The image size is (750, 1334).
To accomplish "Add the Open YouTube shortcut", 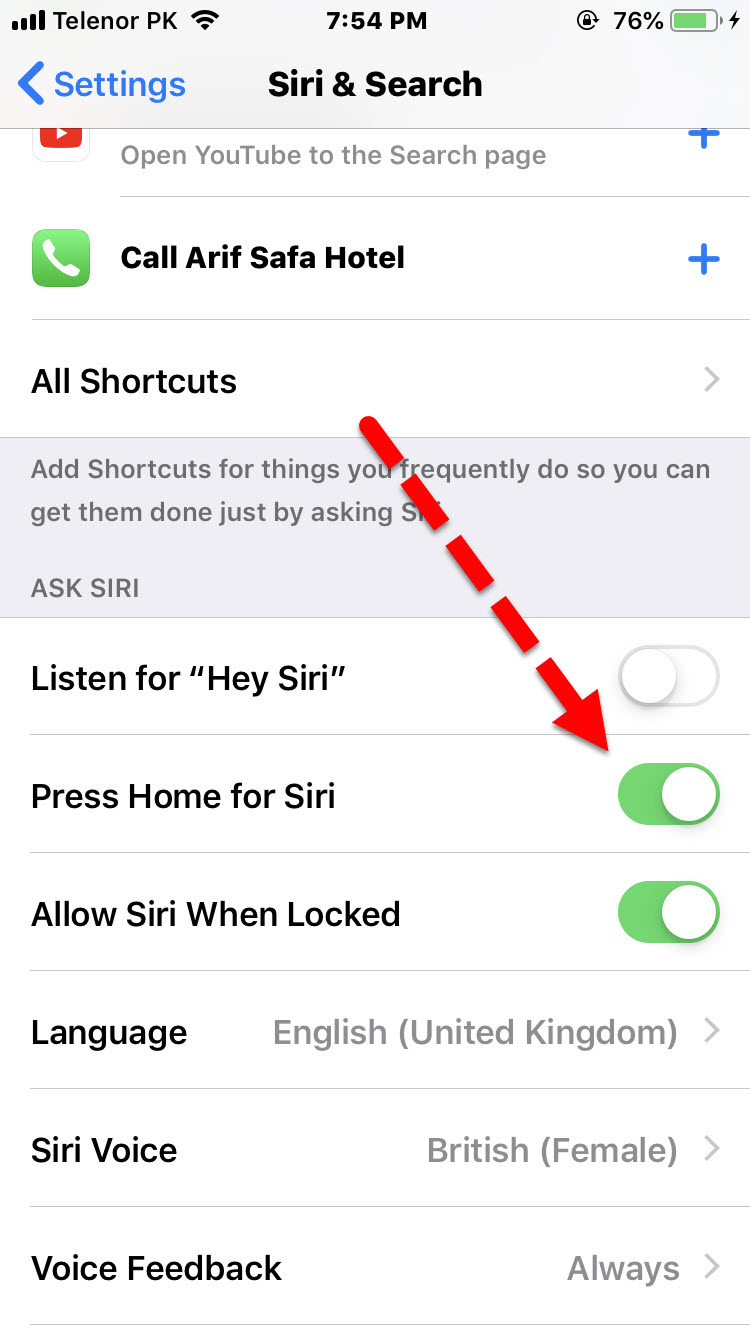I will tap(704, 139).
